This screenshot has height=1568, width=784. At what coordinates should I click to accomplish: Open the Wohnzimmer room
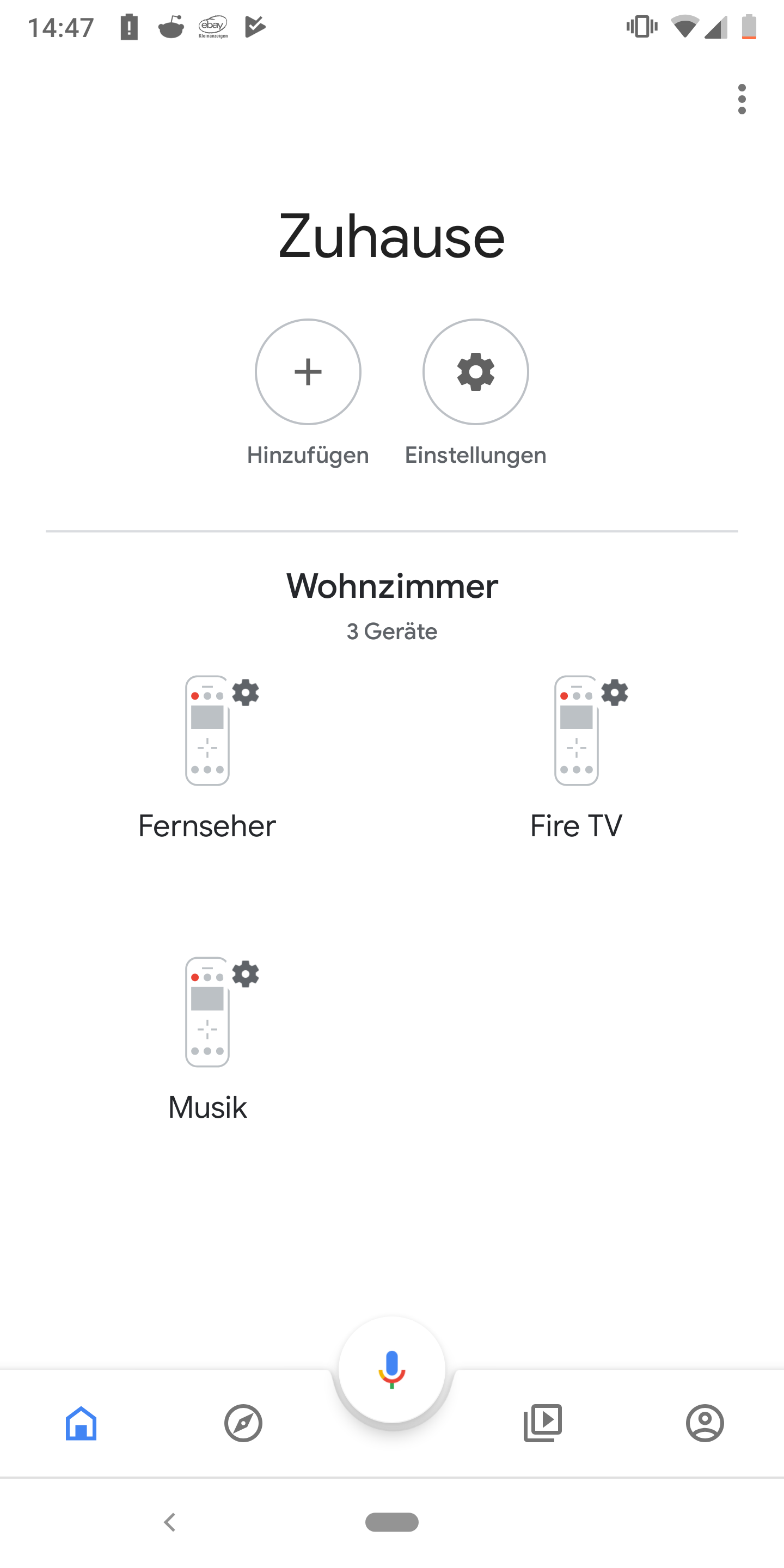click(x=392, y=587)
